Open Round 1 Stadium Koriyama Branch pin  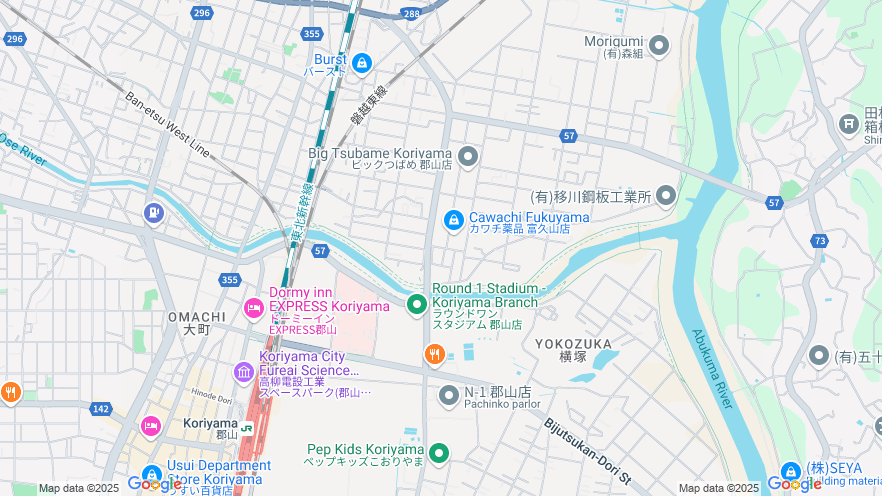click(x=417, y=303)
